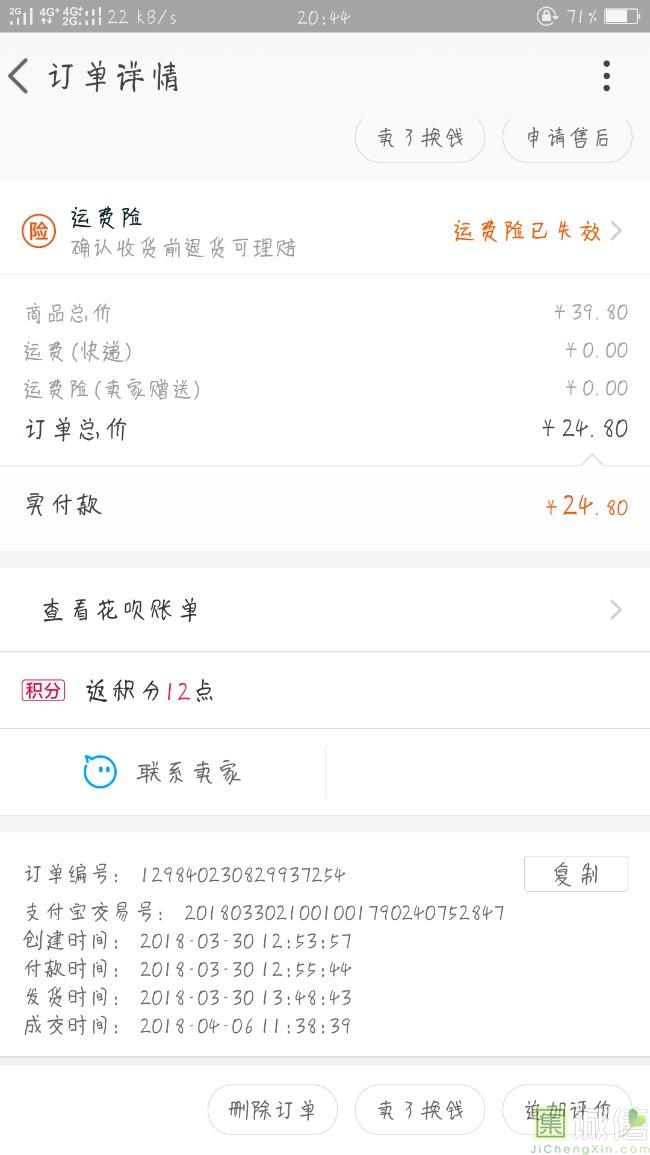Viewport: 650px width, 1155px height.
Task: Tap the bottom 卖了换钱 button
Action: tap(420, 1110)
